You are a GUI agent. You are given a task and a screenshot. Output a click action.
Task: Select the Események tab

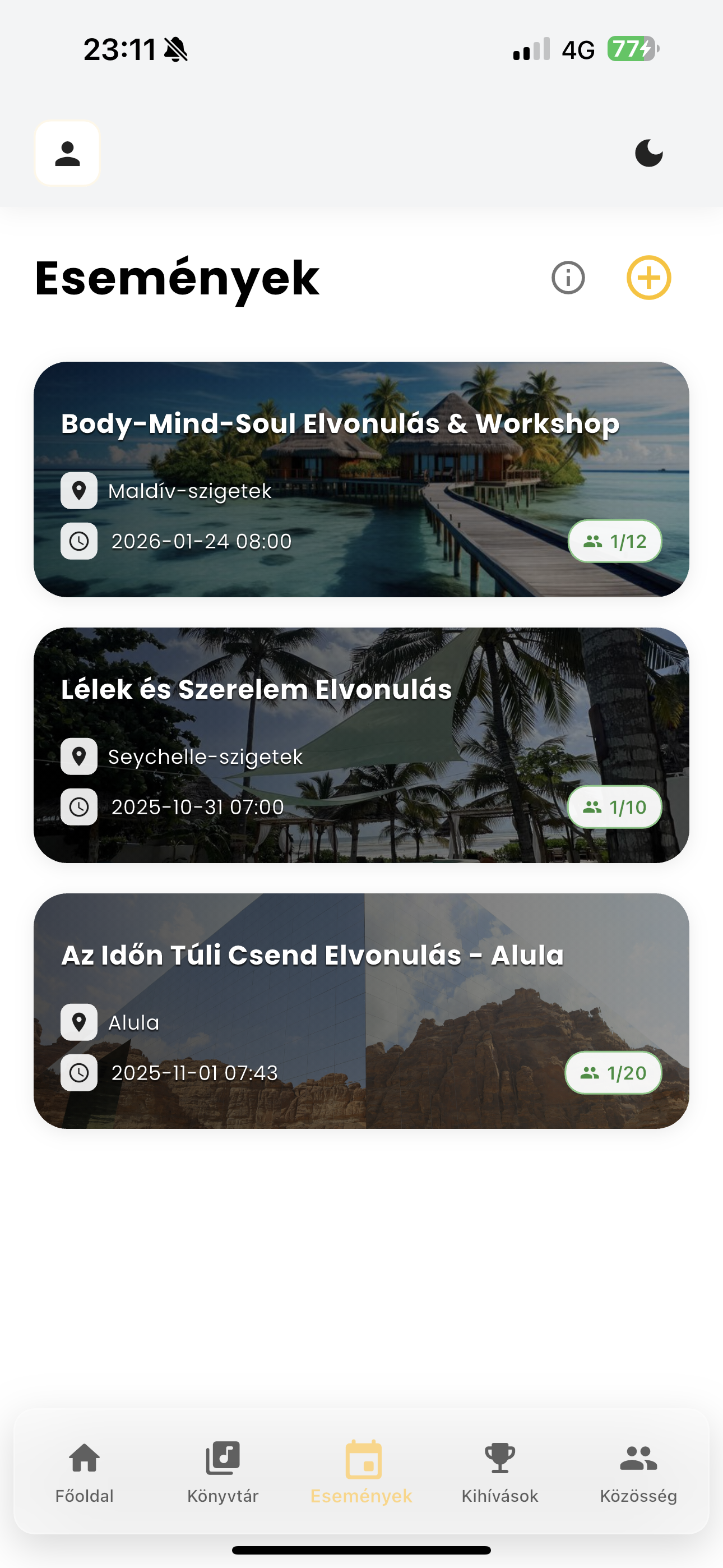tap(361, 1472)
